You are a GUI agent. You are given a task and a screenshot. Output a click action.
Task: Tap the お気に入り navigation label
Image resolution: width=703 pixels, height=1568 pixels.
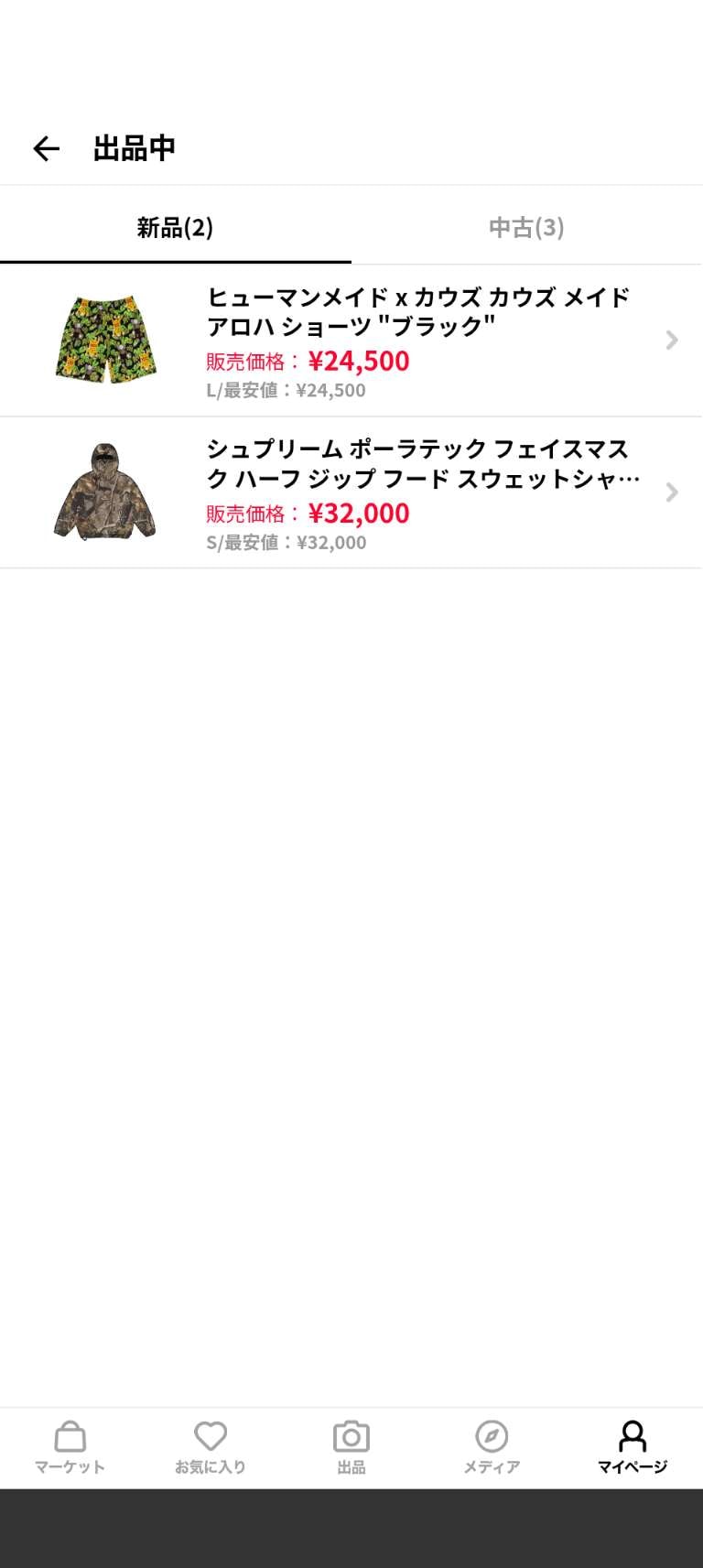(x=210, y=1465)
